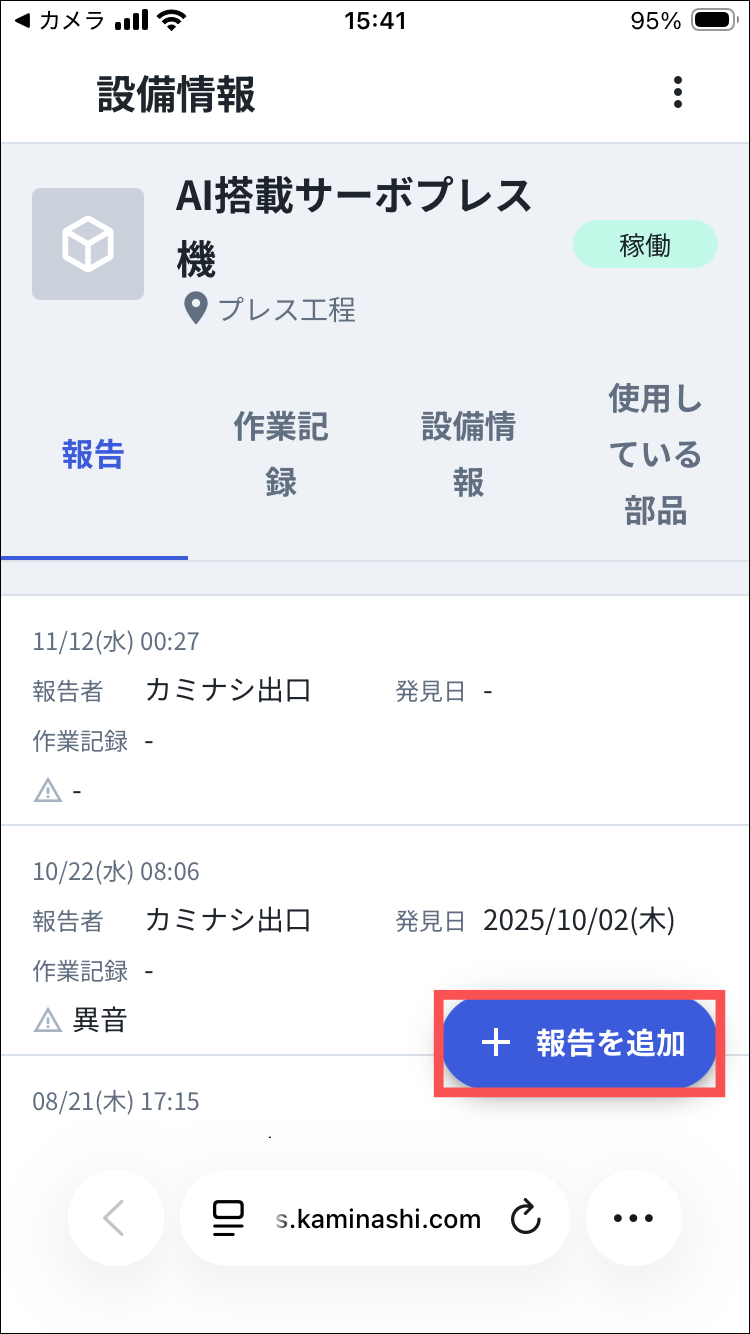Tap the kaminashi.com address bar
The width and height of the screenshot is (750, 1334).
click(378, 1219)
